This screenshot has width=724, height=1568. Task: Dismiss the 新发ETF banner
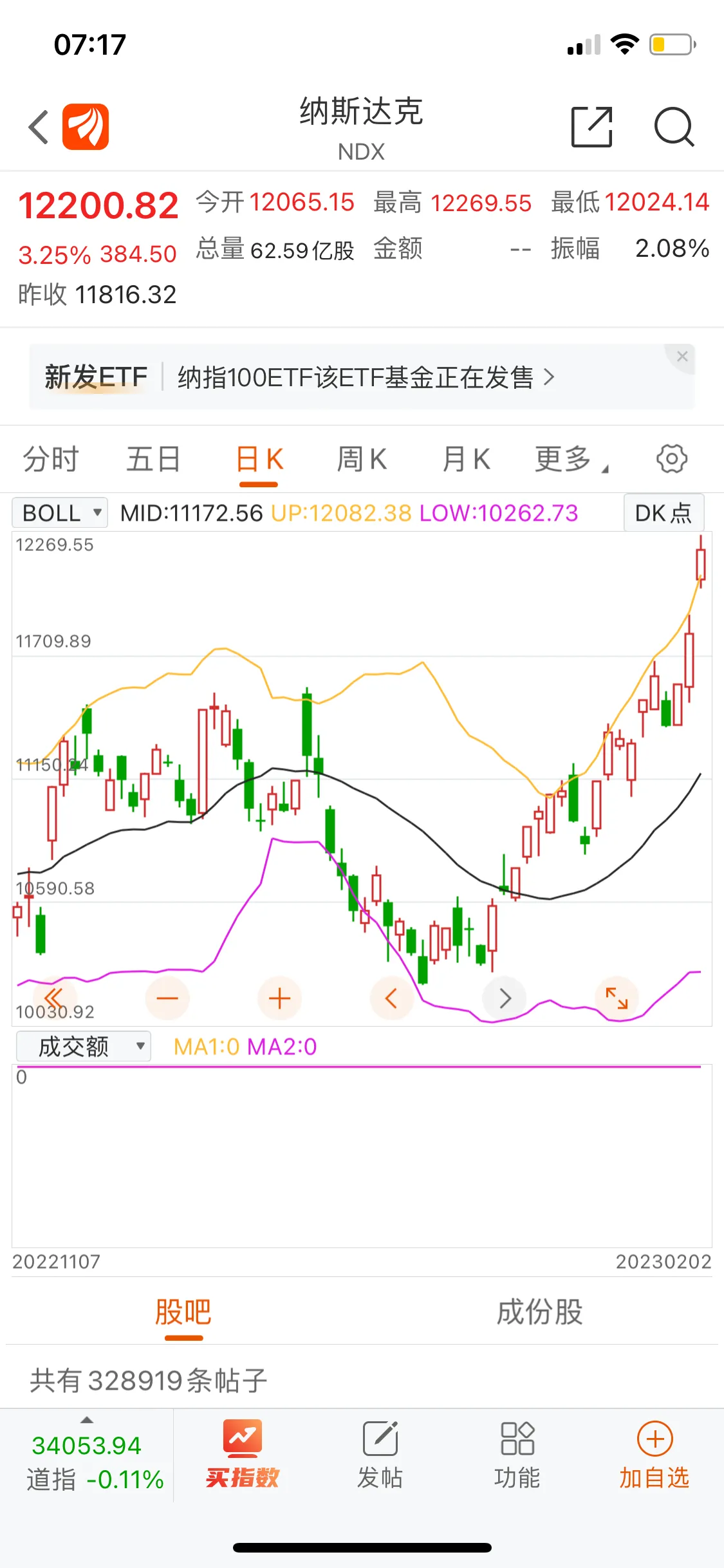tap(682, 356)
